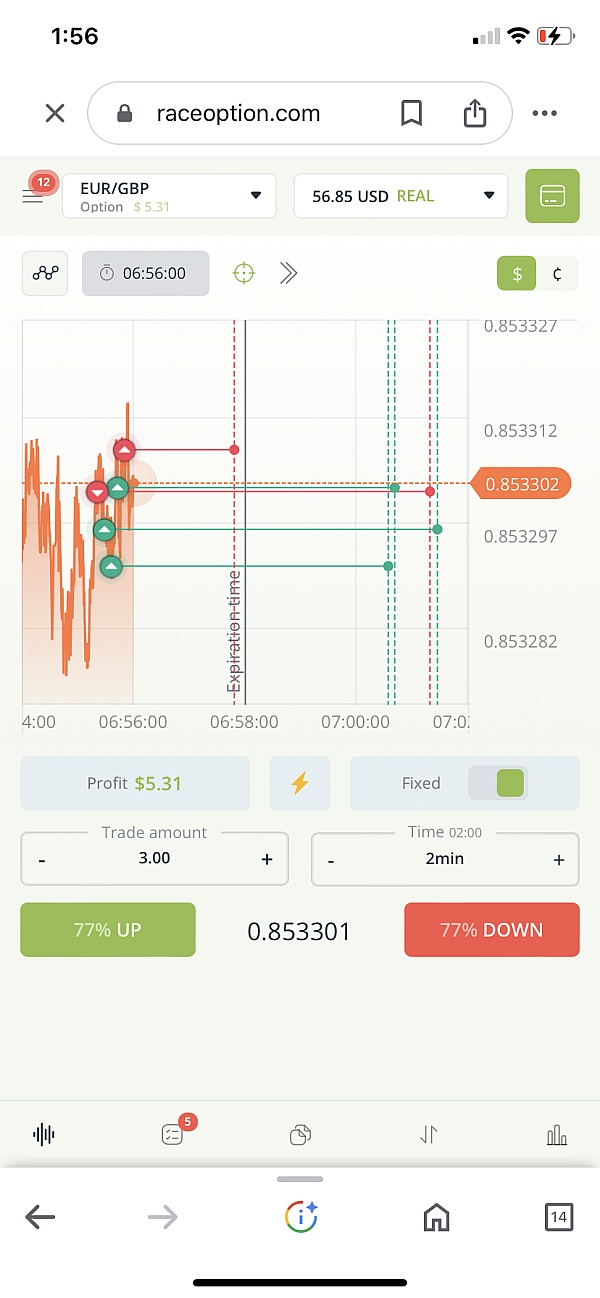Screen dimensions: 600x1298
Task: Toggle the Fixed switch
Action: (498, 783)
